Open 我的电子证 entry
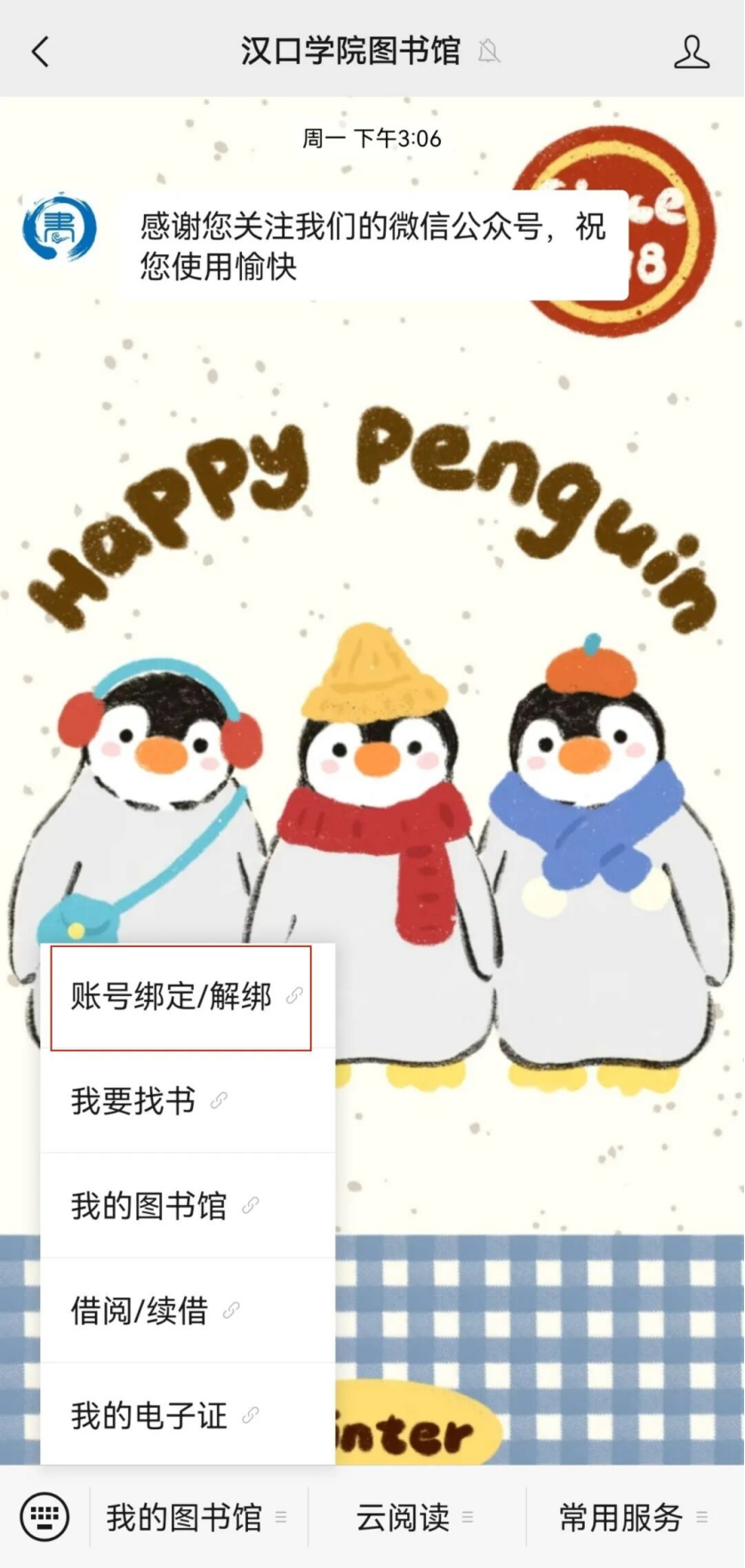Viewport: 745px width, 1568px height. coord(163,1415)
